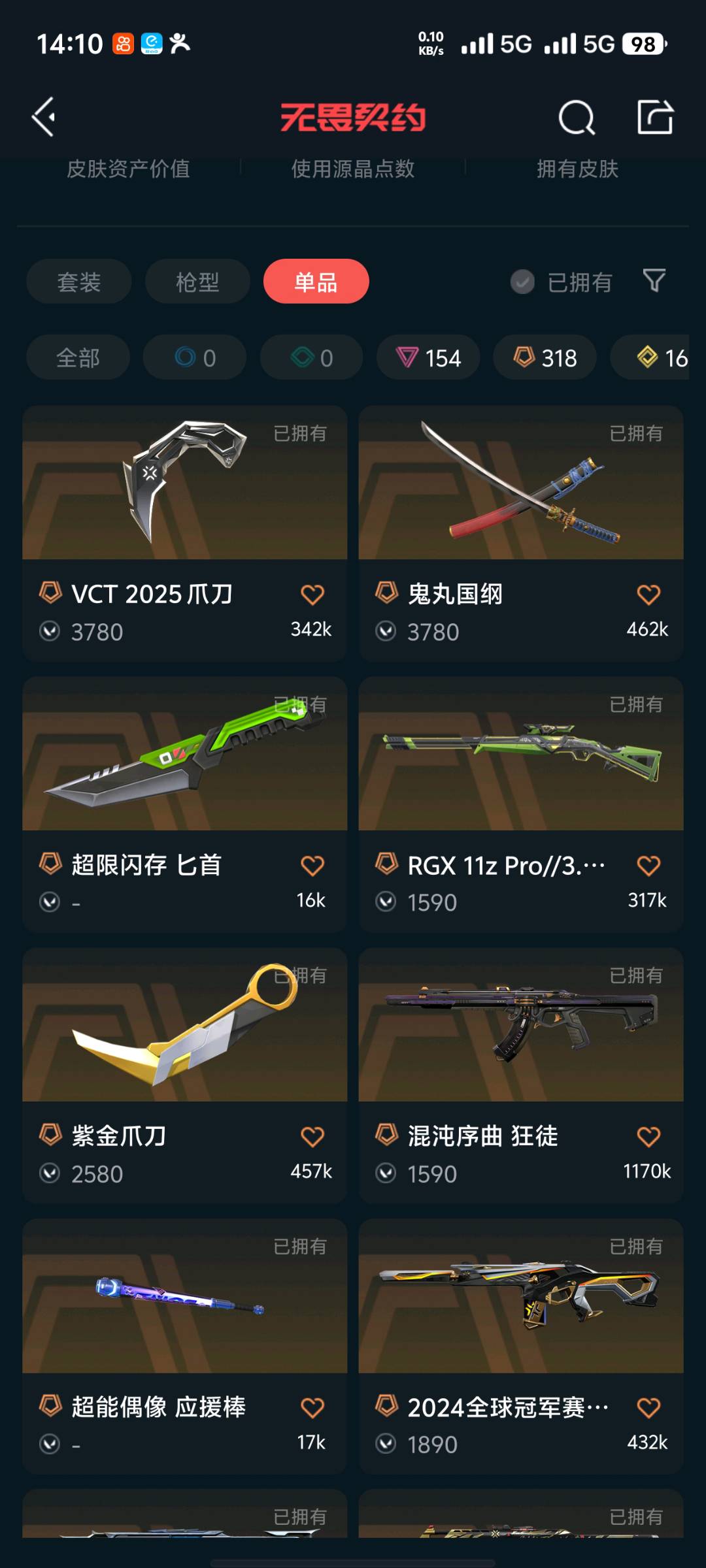Select the 全部 rarity chip
The height and width of the screenshot is (1568, 706).
pos(78,357)
